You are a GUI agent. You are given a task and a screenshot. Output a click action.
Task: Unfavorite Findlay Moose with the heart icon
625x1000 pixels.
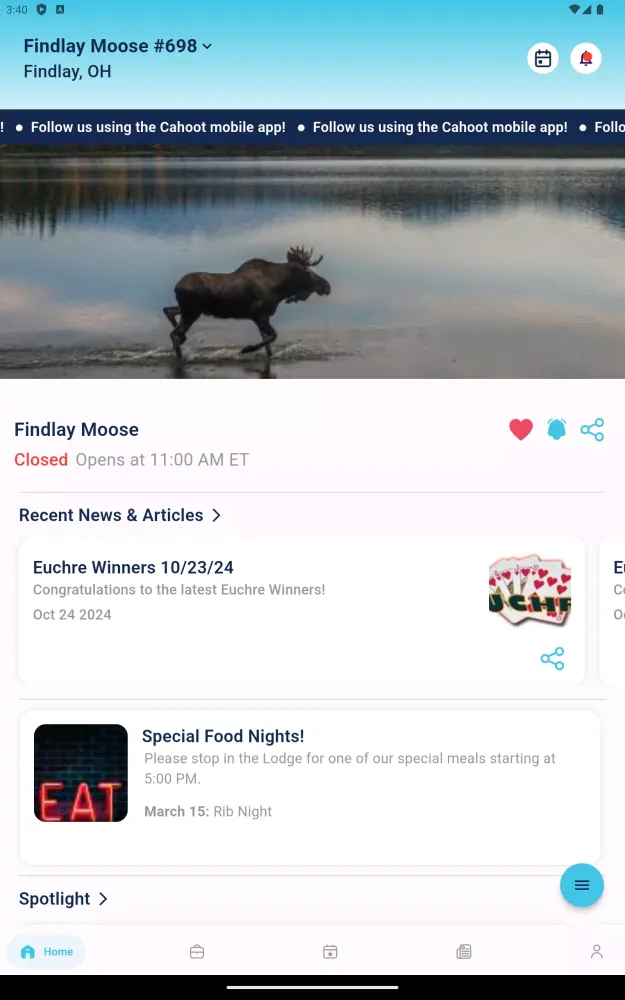pos(521,430)
